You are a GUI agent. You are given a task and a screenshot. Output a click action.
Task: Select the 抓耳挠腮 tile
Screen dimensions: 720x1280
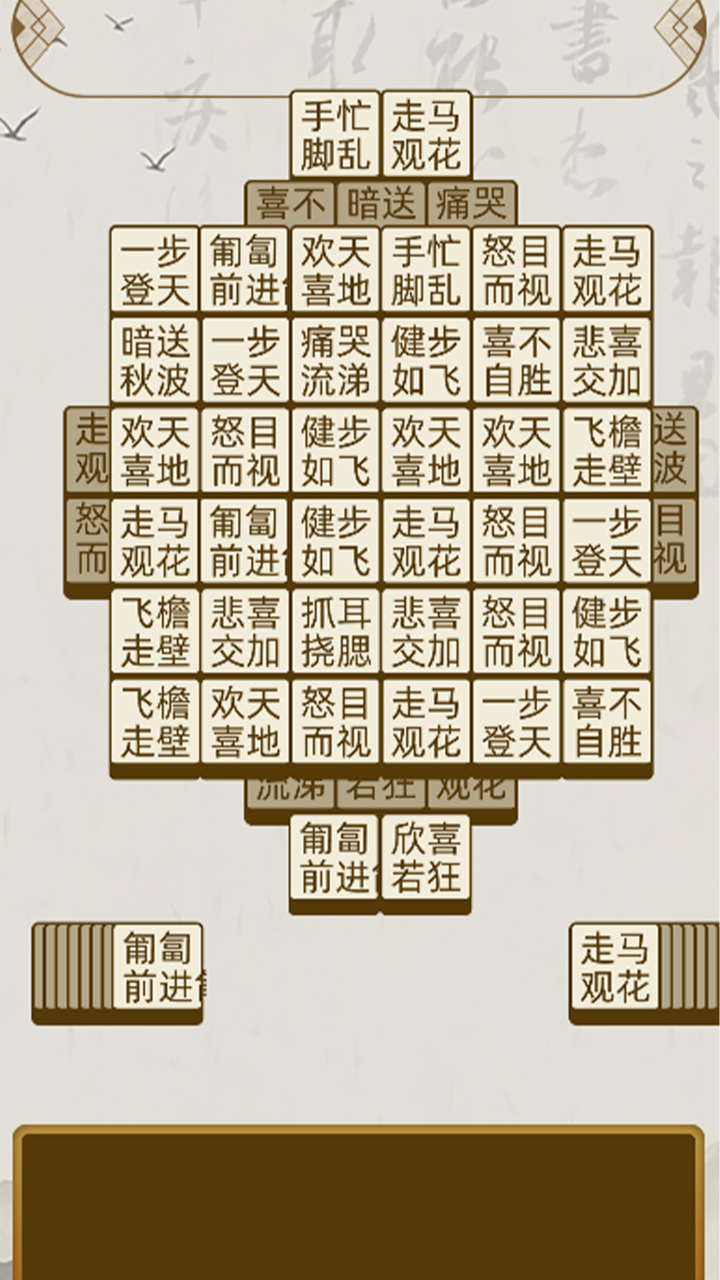[x=335, y=631]
